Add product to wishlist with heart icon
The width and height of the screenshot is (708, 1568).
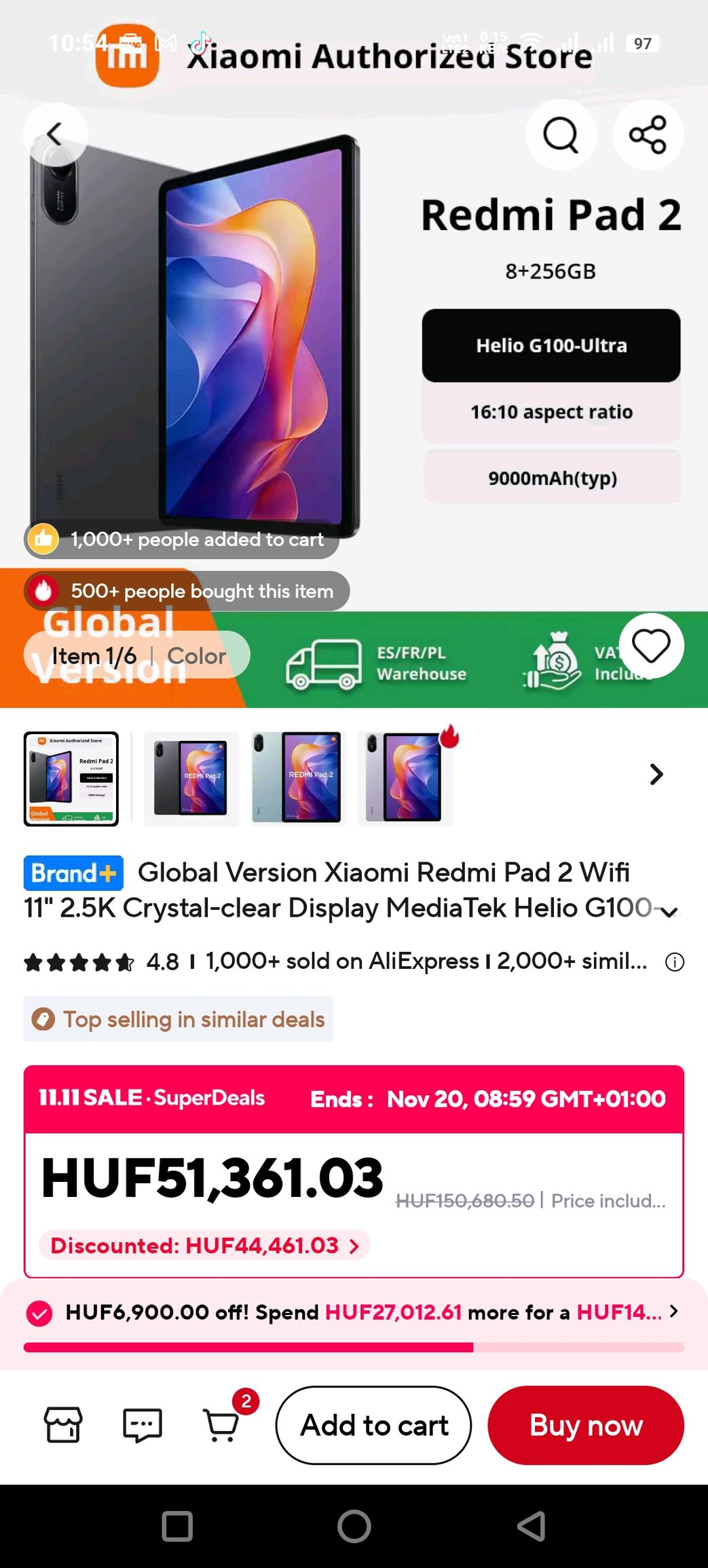click(651, 645)
